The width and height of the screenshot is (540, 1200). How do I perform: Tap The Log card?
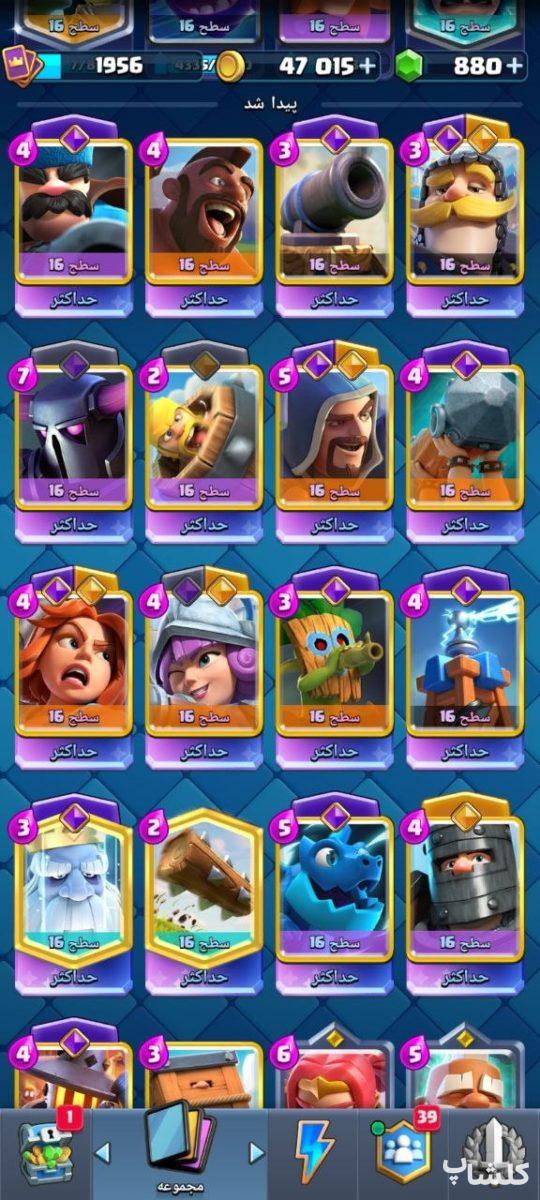204,895
